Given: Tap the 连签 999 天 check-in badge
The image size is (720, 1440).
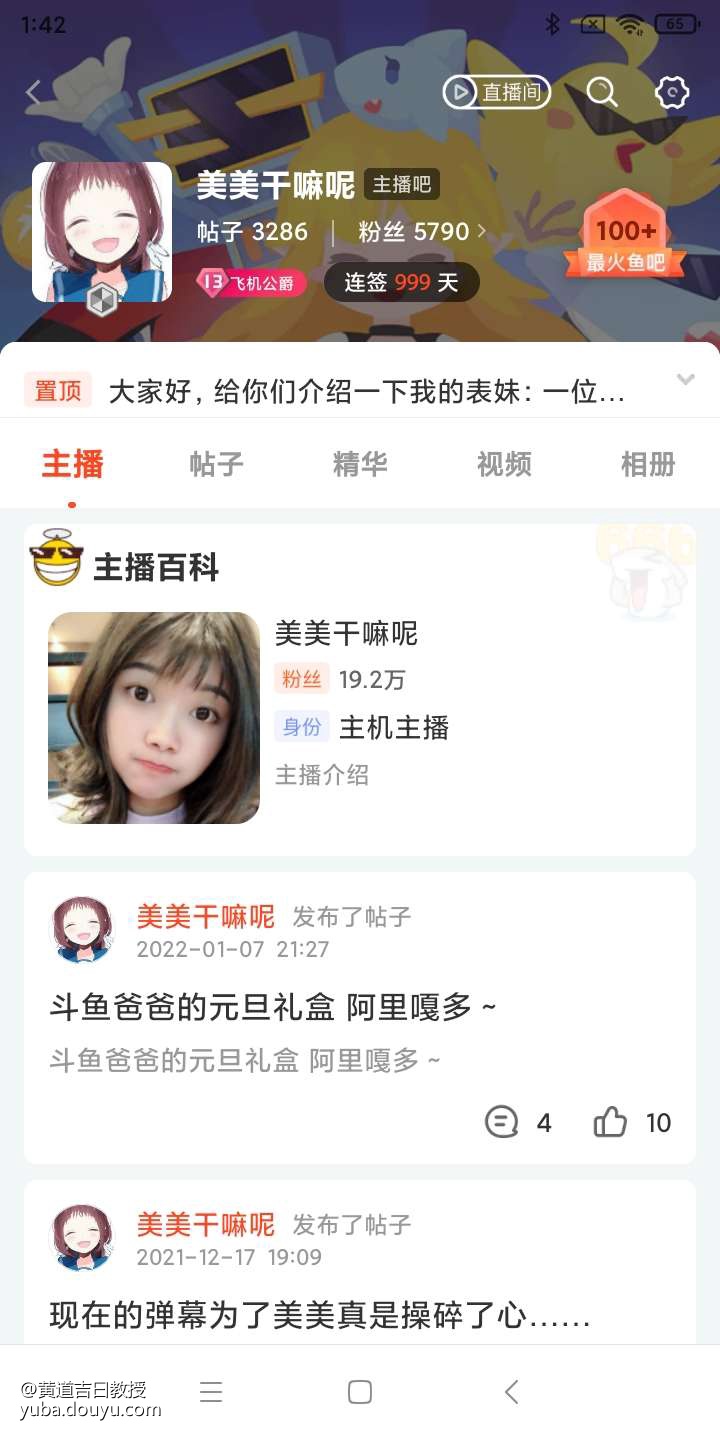Looking at the screenshot, I should click(x=401, y=282).
